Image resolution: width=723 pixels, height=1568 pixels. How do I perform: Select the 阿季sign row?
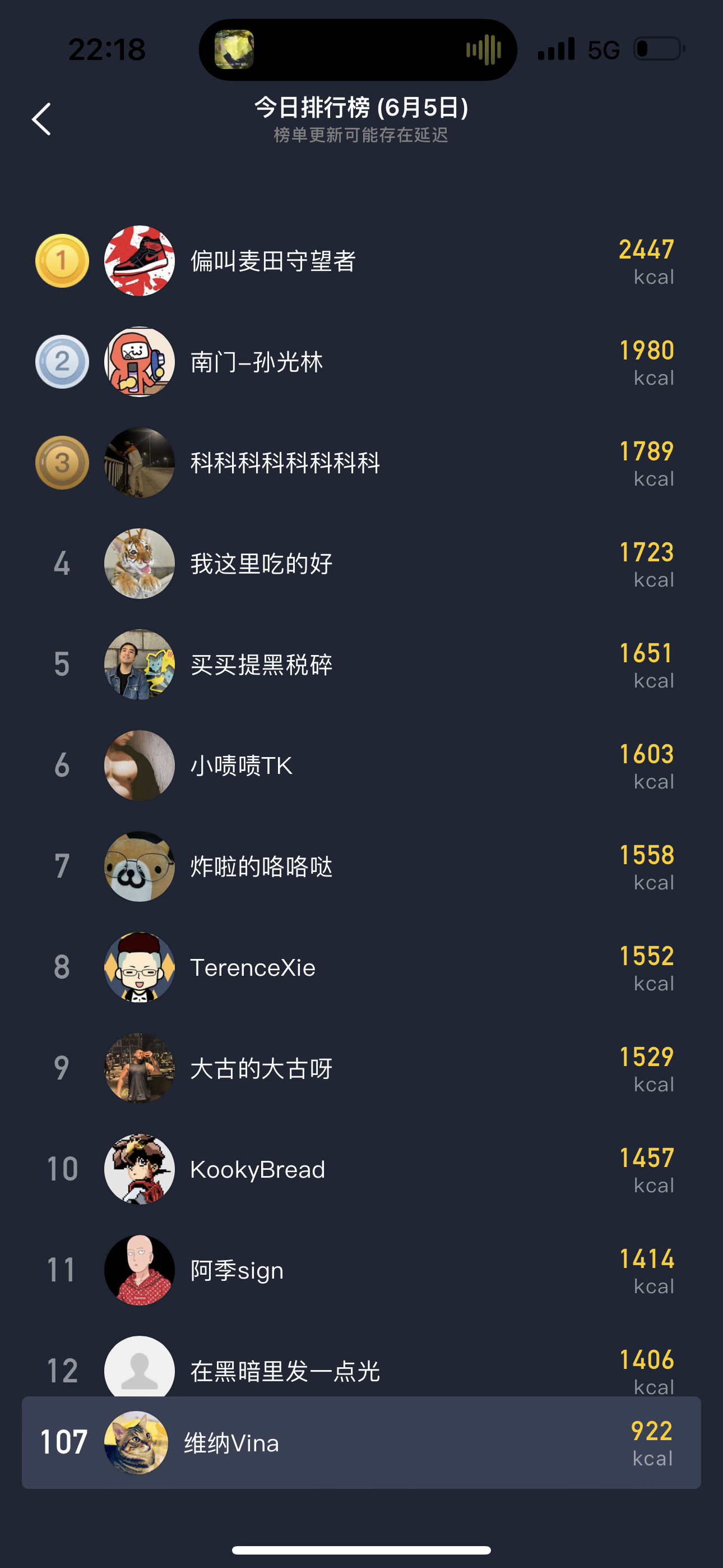361,1271
